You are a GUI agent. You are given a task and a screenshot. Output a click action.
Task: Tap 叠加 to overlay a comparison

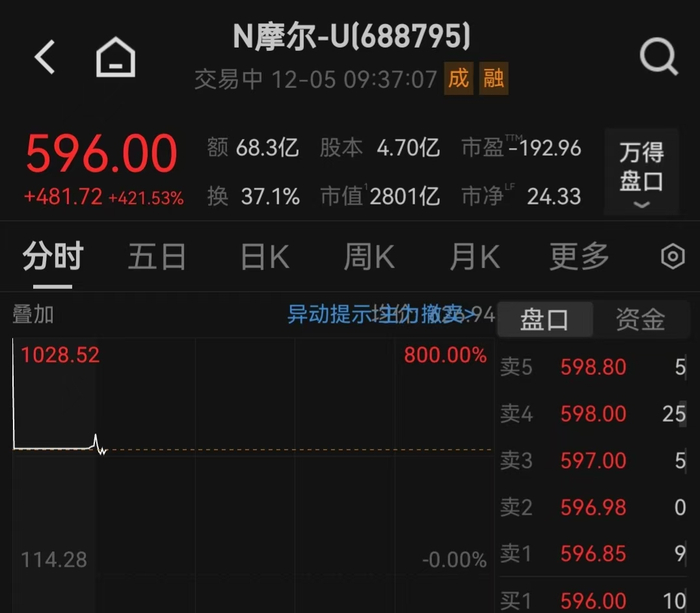(x=33, y=315)
